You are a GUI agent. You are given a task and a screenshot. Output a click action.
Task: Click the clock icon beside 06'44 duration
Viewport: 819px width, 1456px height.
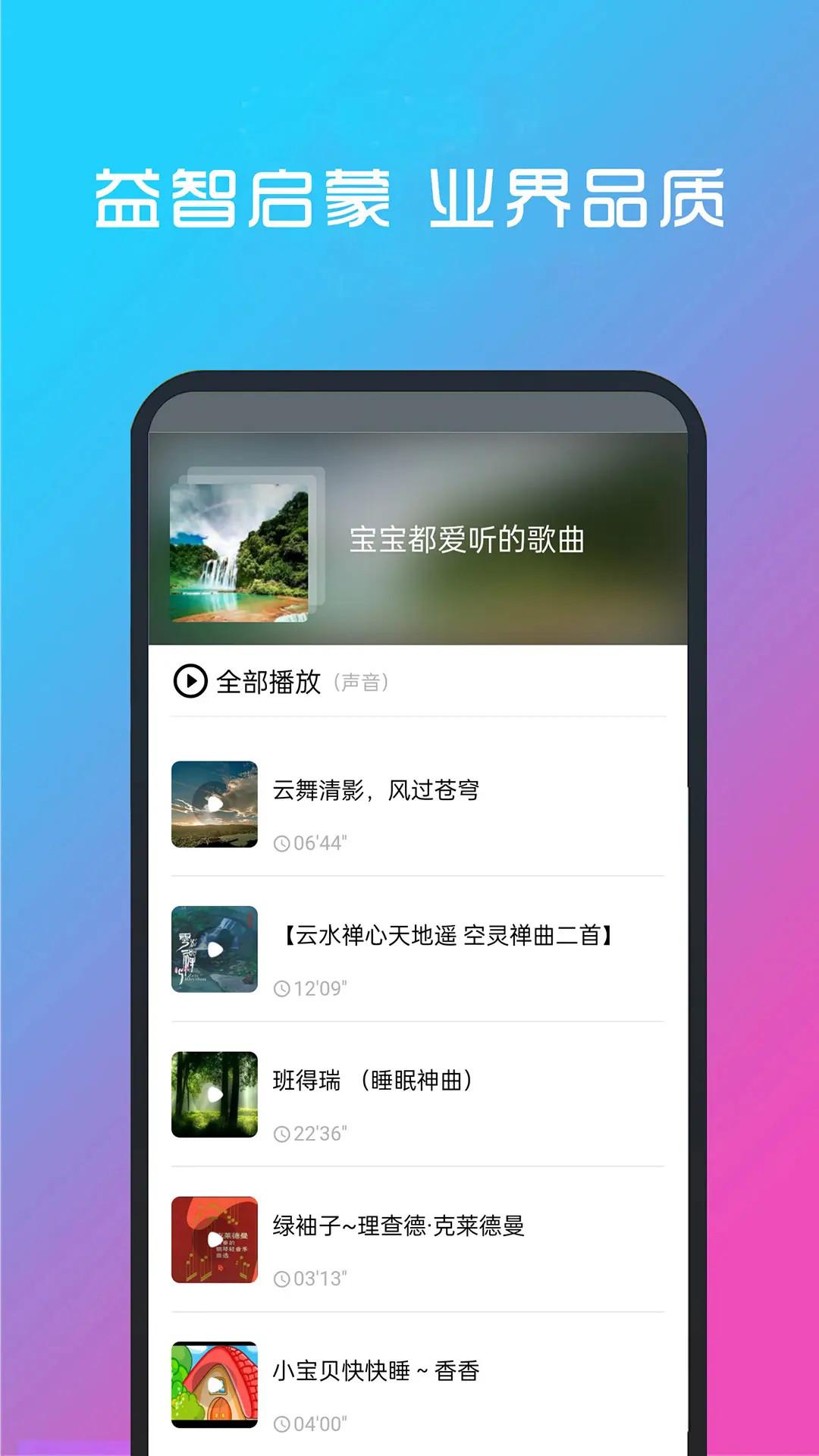(282, 842)
